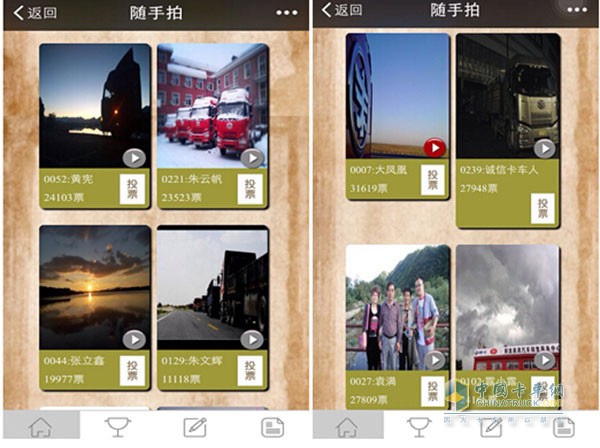
Task: Open the roadside trucks photo by 0129 朱文辉
Action: click(x=212, y=285)
